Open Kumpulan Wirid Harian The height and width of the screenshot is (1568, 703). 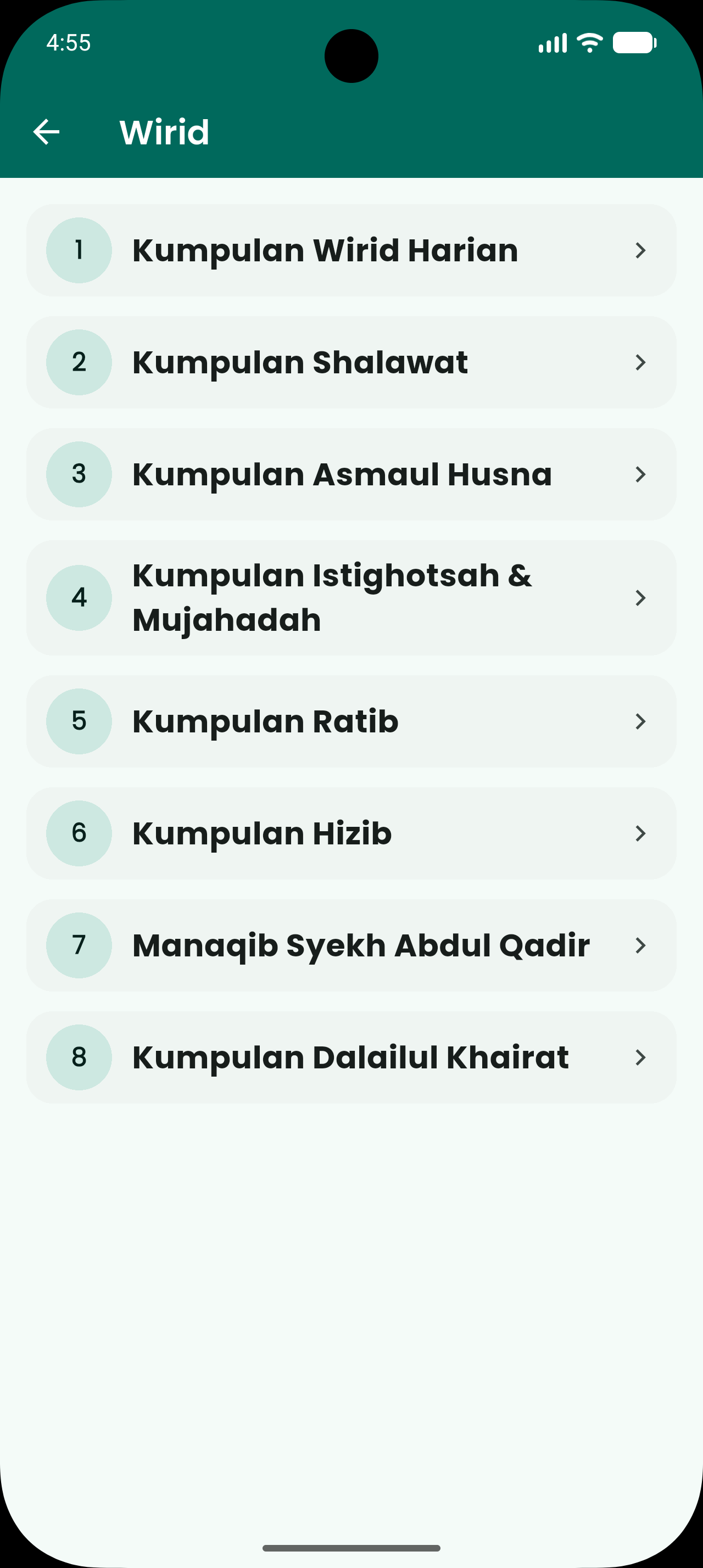(351, 250)
